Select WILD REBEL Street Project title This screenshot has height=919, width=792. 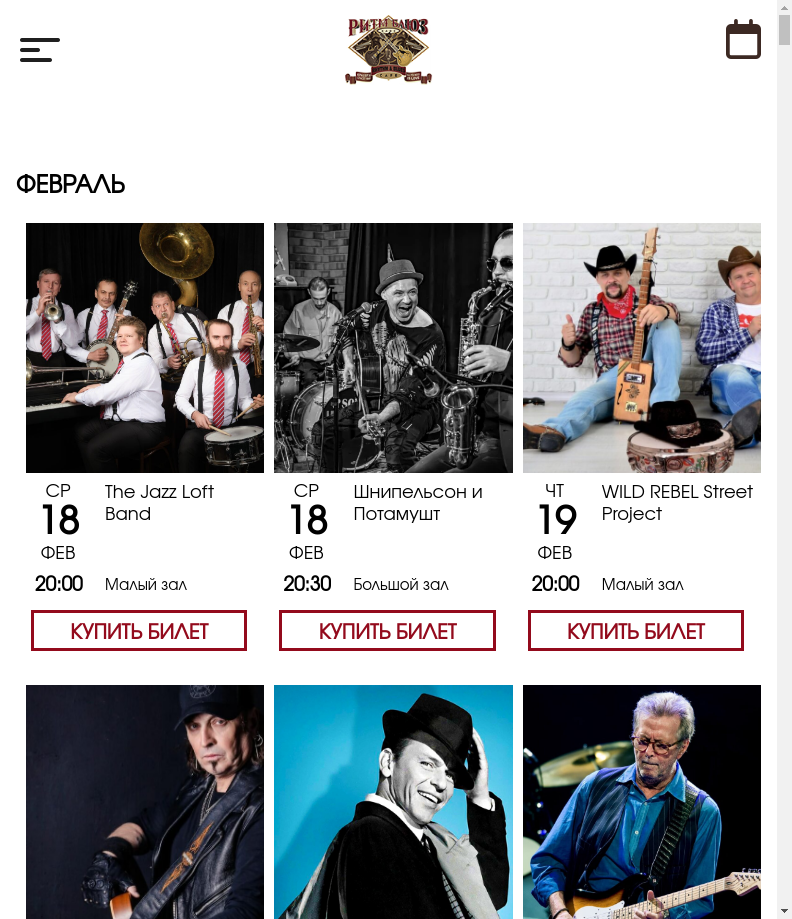[677, 502]
